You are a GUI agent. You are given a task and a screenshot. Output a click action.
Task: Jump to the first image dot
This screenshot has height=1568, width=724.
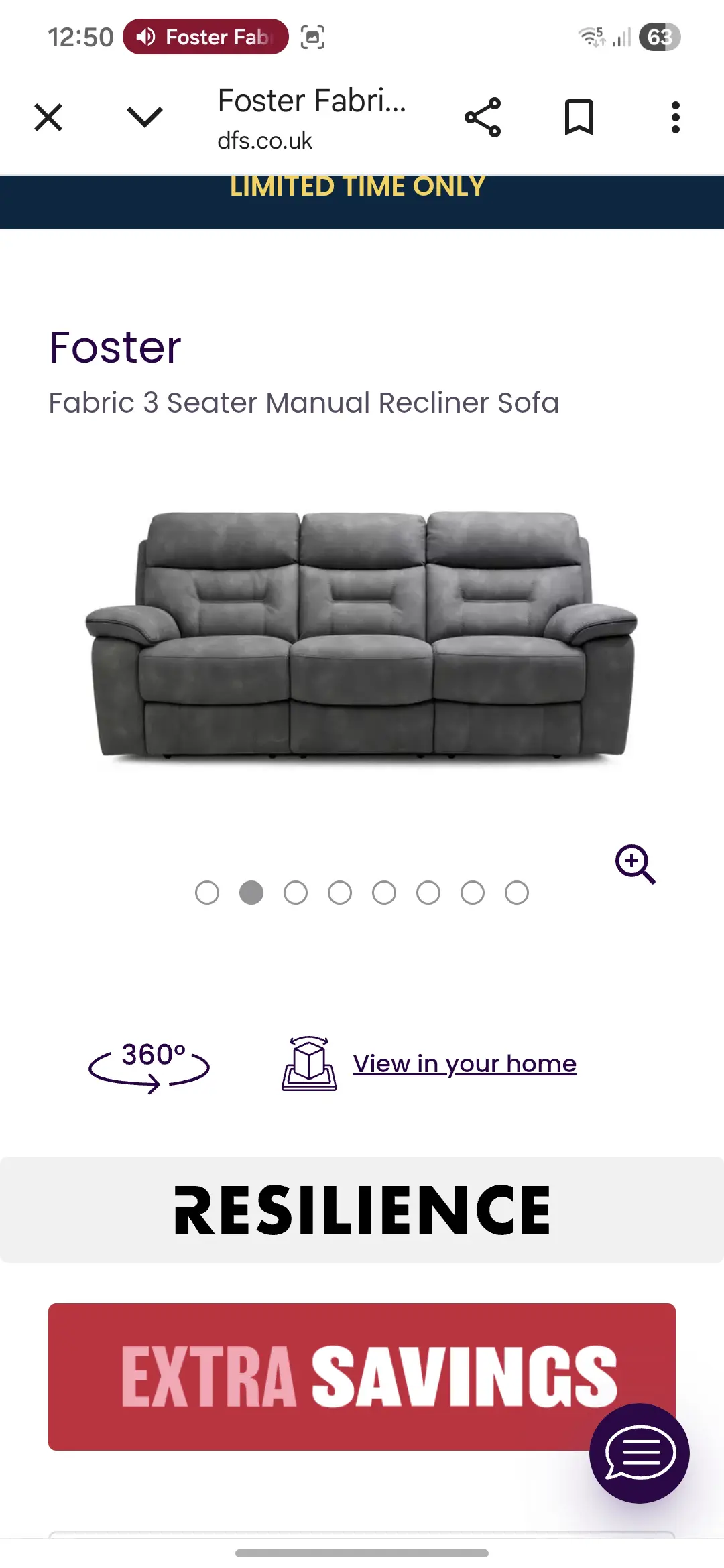pyautogui.click(x=207, y=893)
